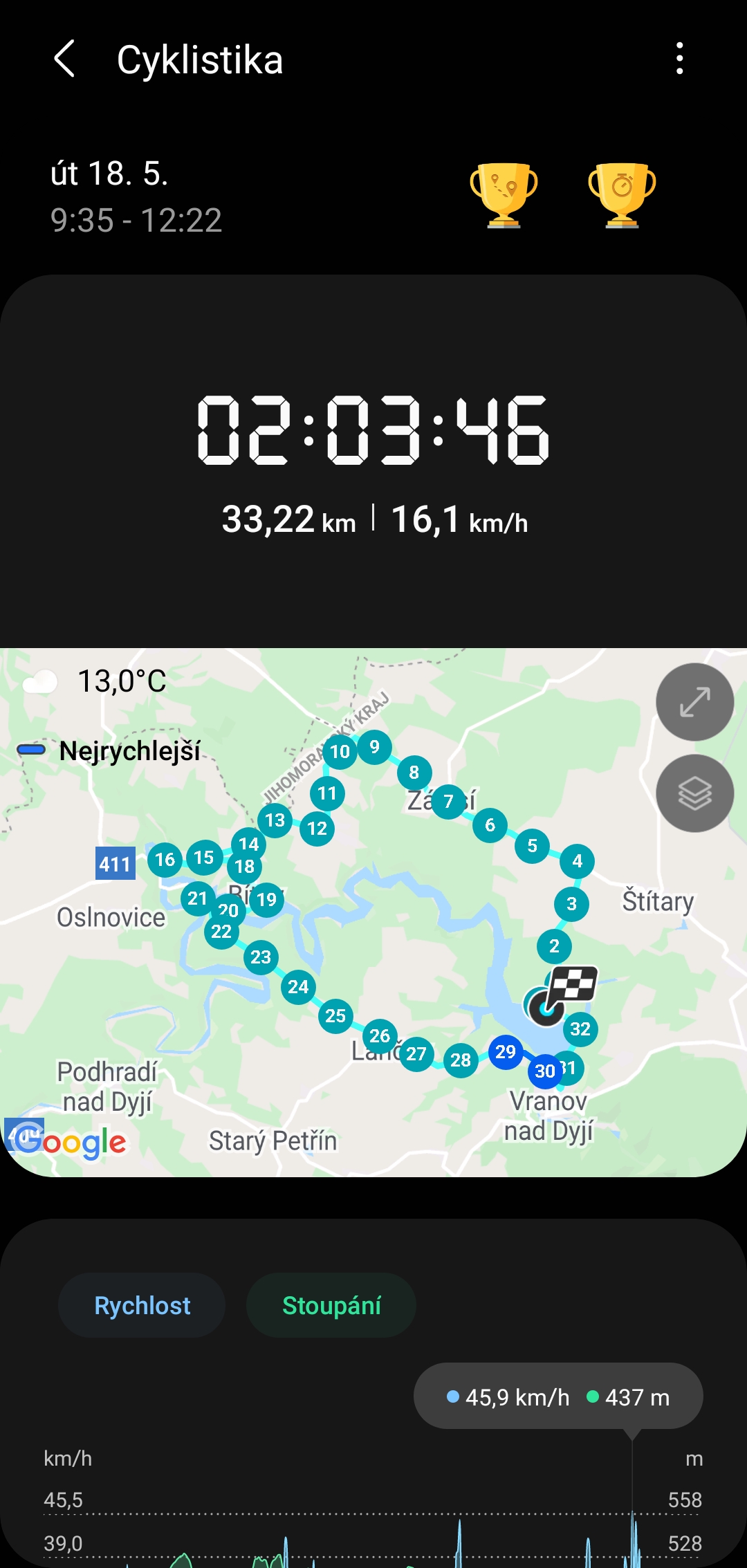Expand the route map to full screen
This screenshot has width=747, height=1568.
pos(694,702)
